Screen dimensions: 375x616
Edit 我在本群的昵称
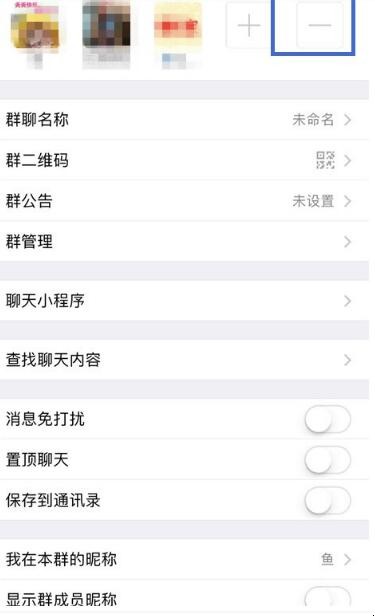point(184,559)
